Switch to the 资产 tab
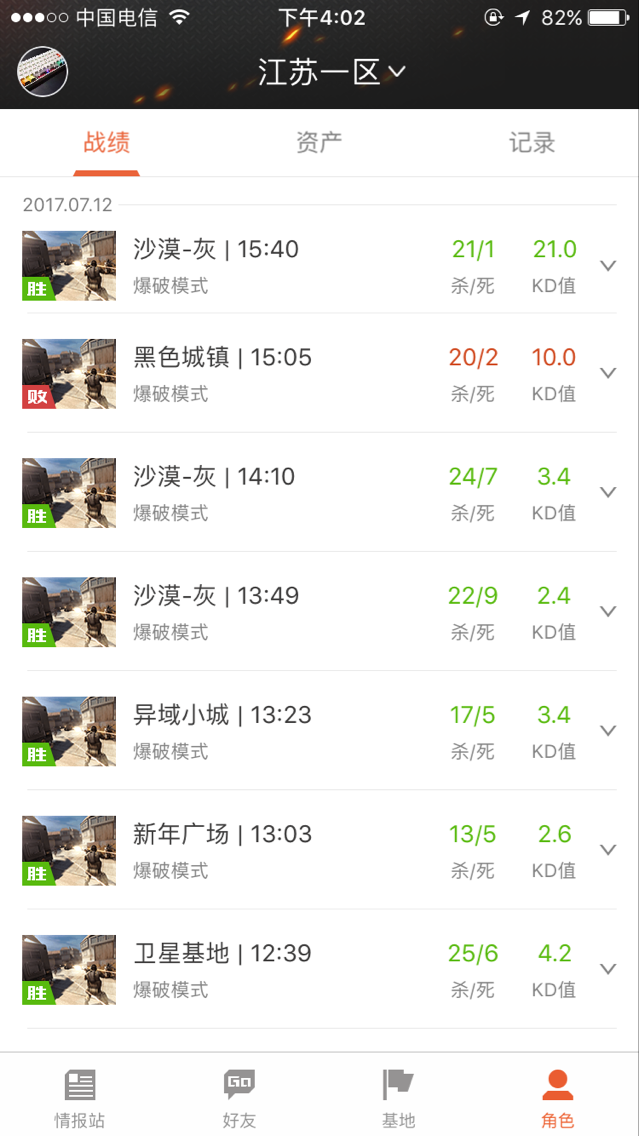The image size is (639, 1136). 319,143
